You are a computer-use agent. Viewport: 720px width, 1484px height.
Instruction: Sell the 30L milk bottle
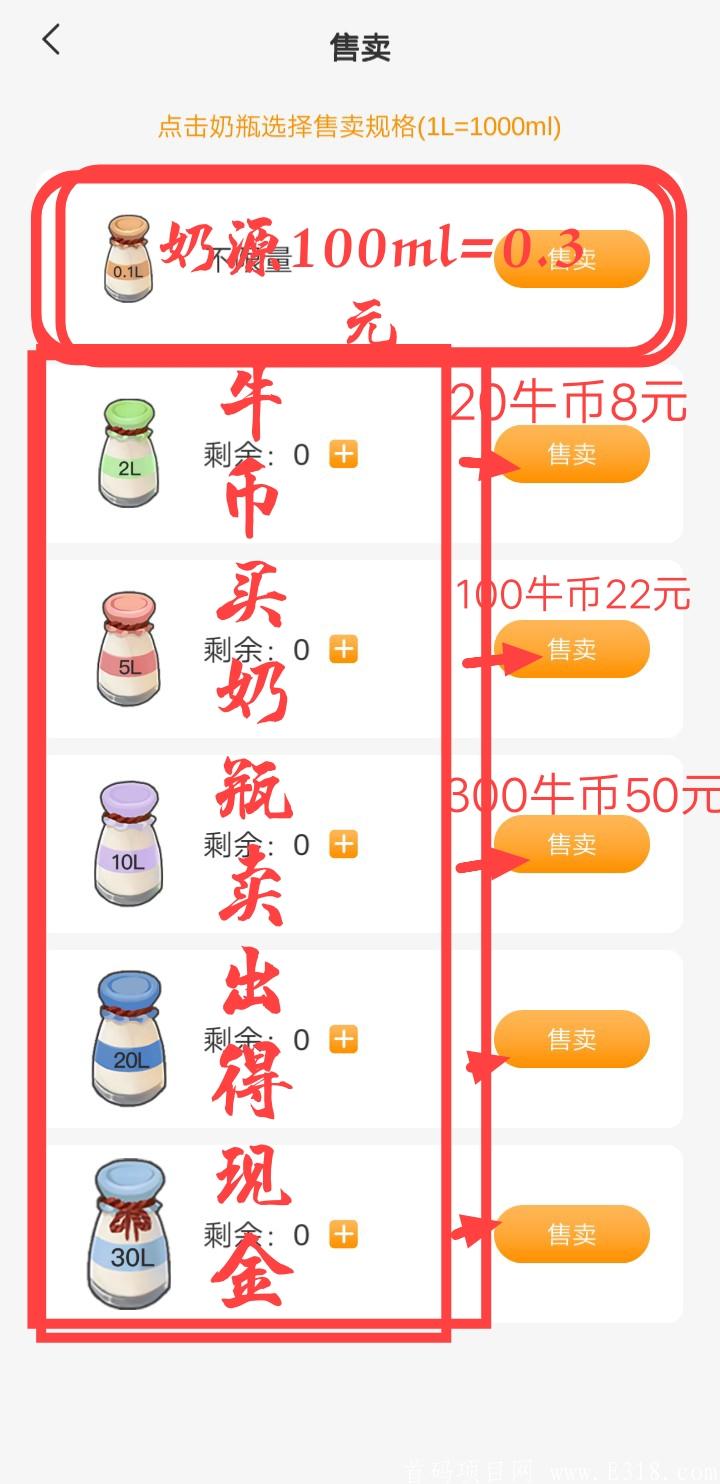[572, 1234]
